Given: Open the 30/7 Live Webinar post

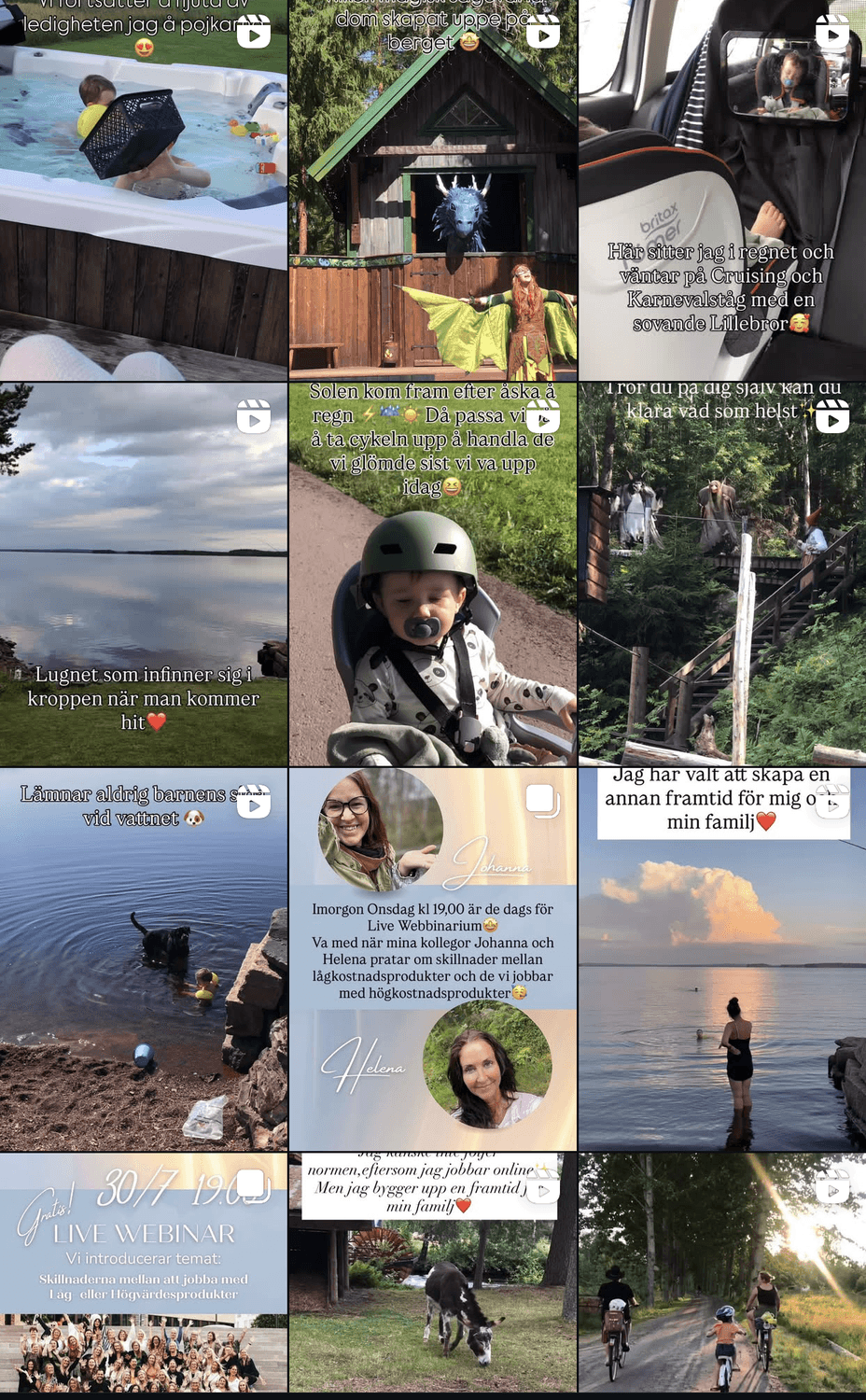Looking at the screenshot, I should click(143, 1274).
